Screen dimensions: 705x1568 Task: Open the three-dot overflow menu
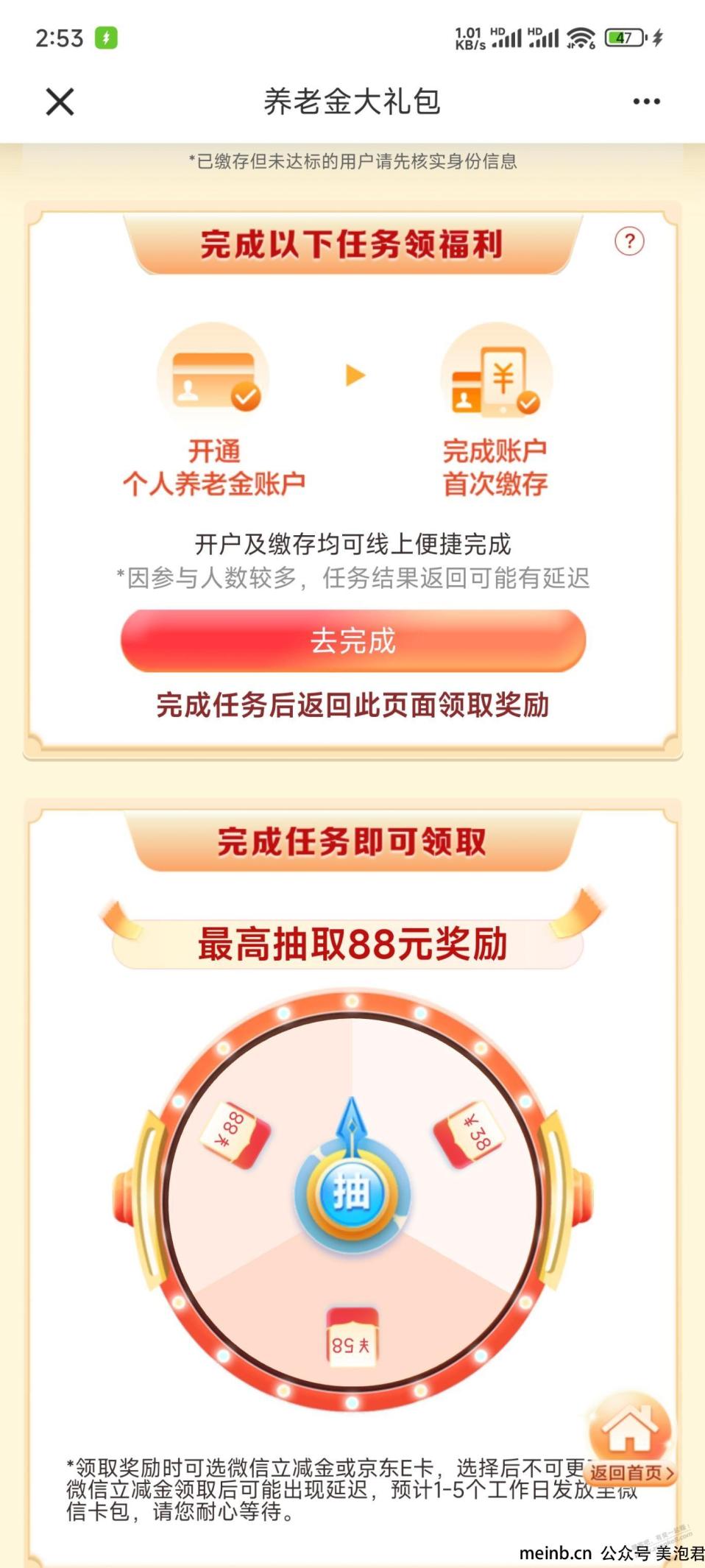(646, 102)
